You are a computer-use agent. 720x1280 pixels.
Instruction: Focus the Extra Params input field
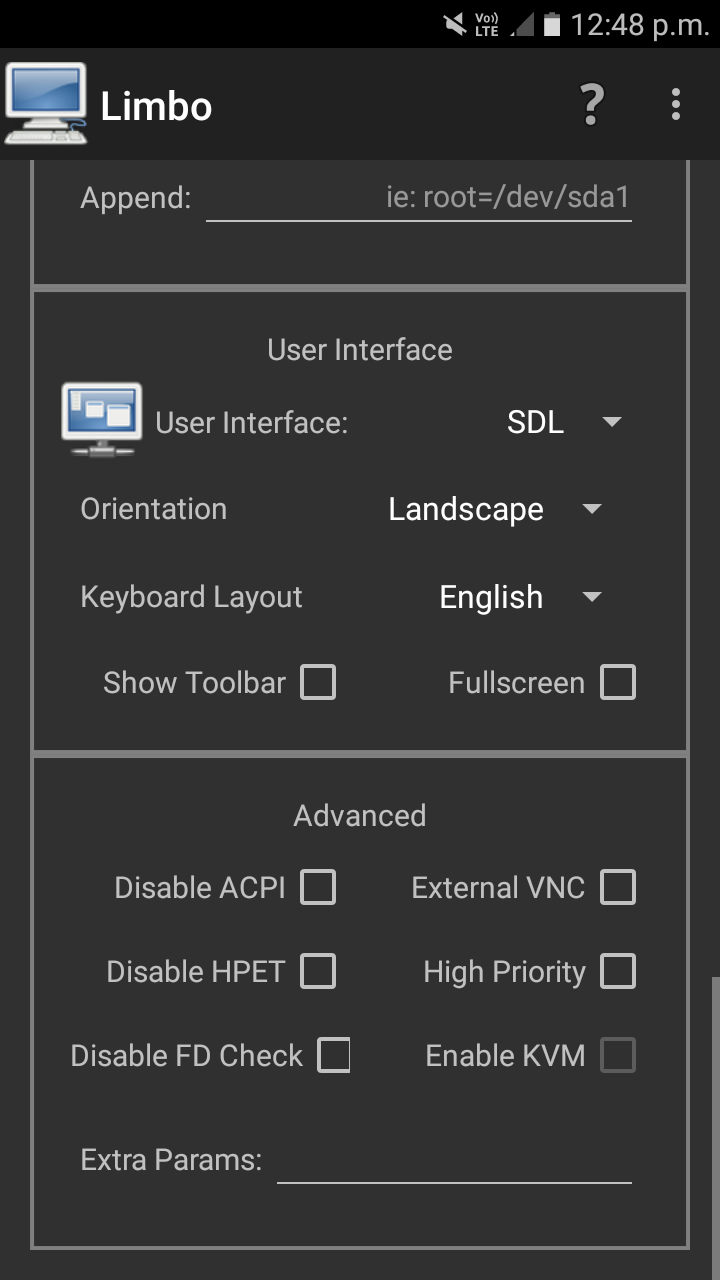(x=454, y=1160)
